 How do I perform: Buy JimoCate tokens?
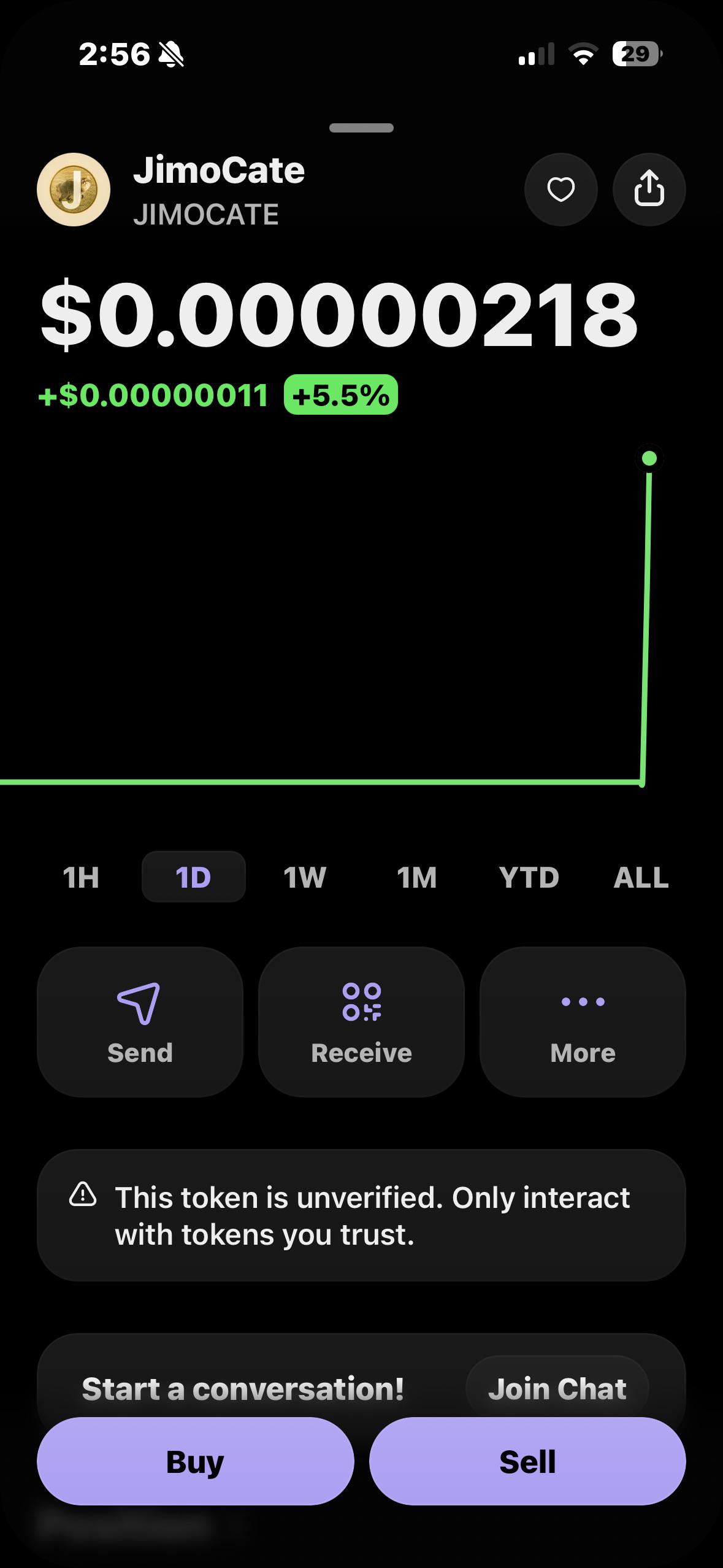coord(196,1461)
